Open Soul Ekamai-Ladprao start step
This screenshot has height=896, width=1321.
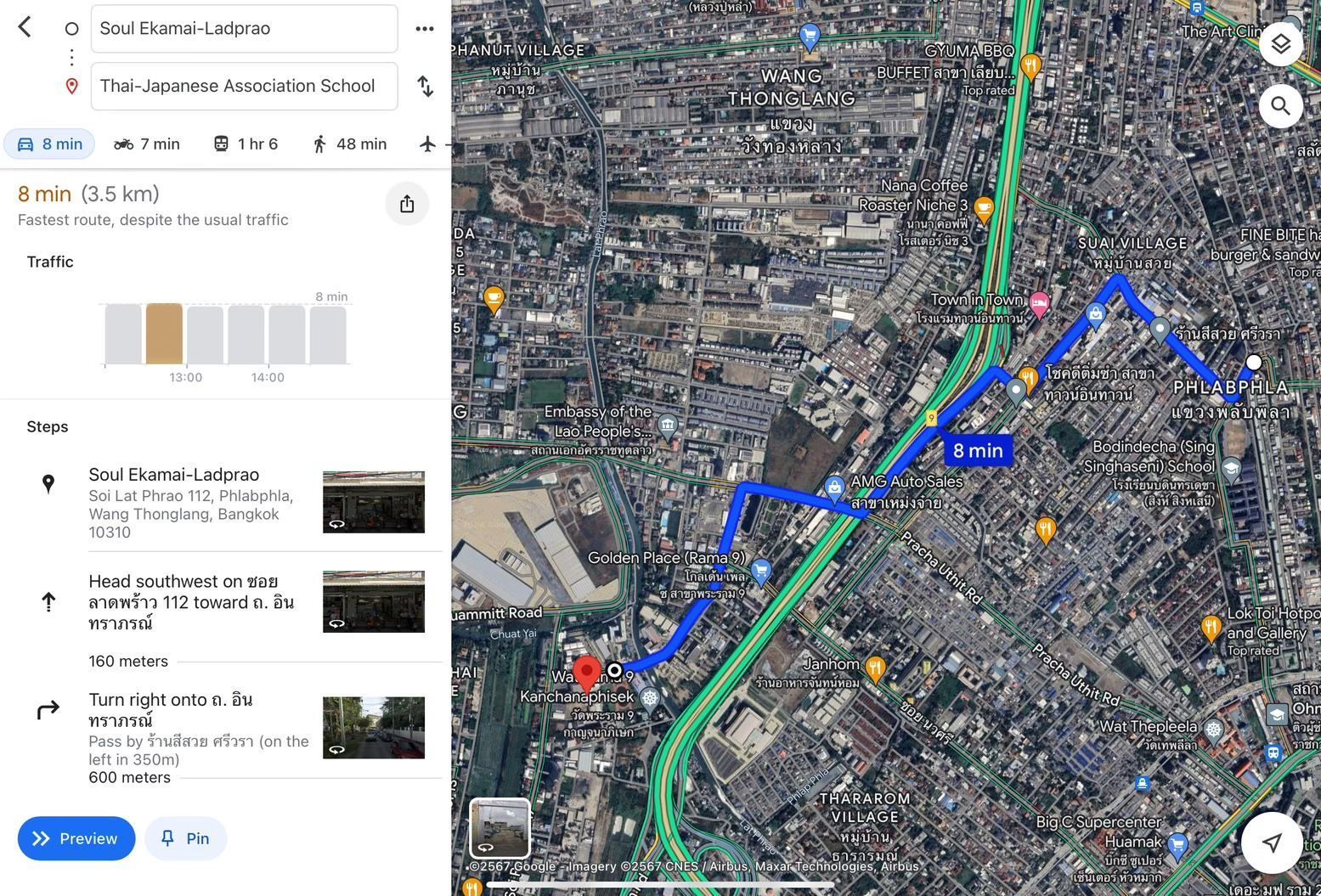pos(191,502)
